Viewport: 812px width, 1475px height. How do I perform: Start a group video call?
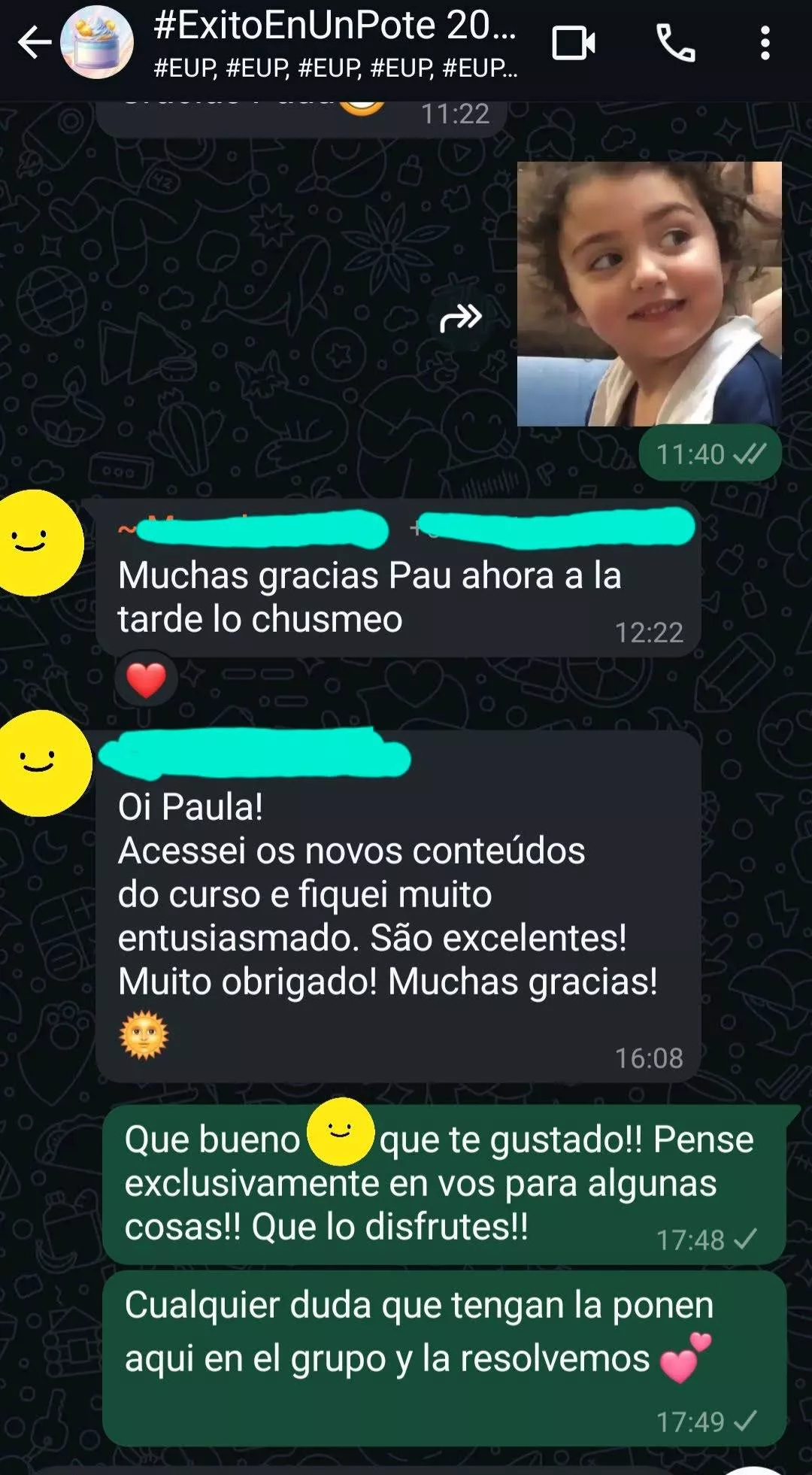coord(574,43)
